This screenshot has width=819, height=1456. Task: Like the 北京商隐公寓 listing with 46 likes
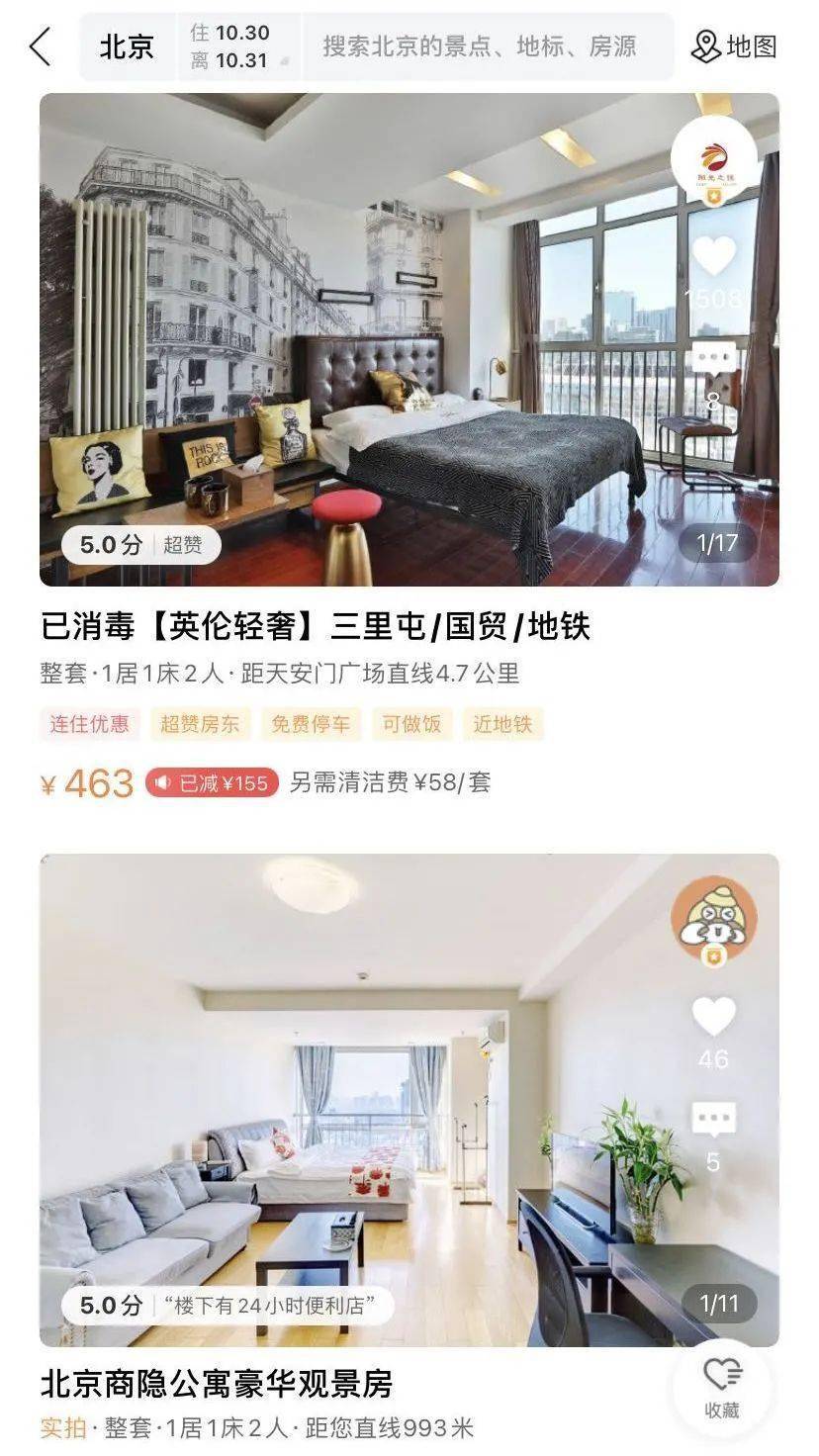pyautogui.click(x=714, y=1018)
